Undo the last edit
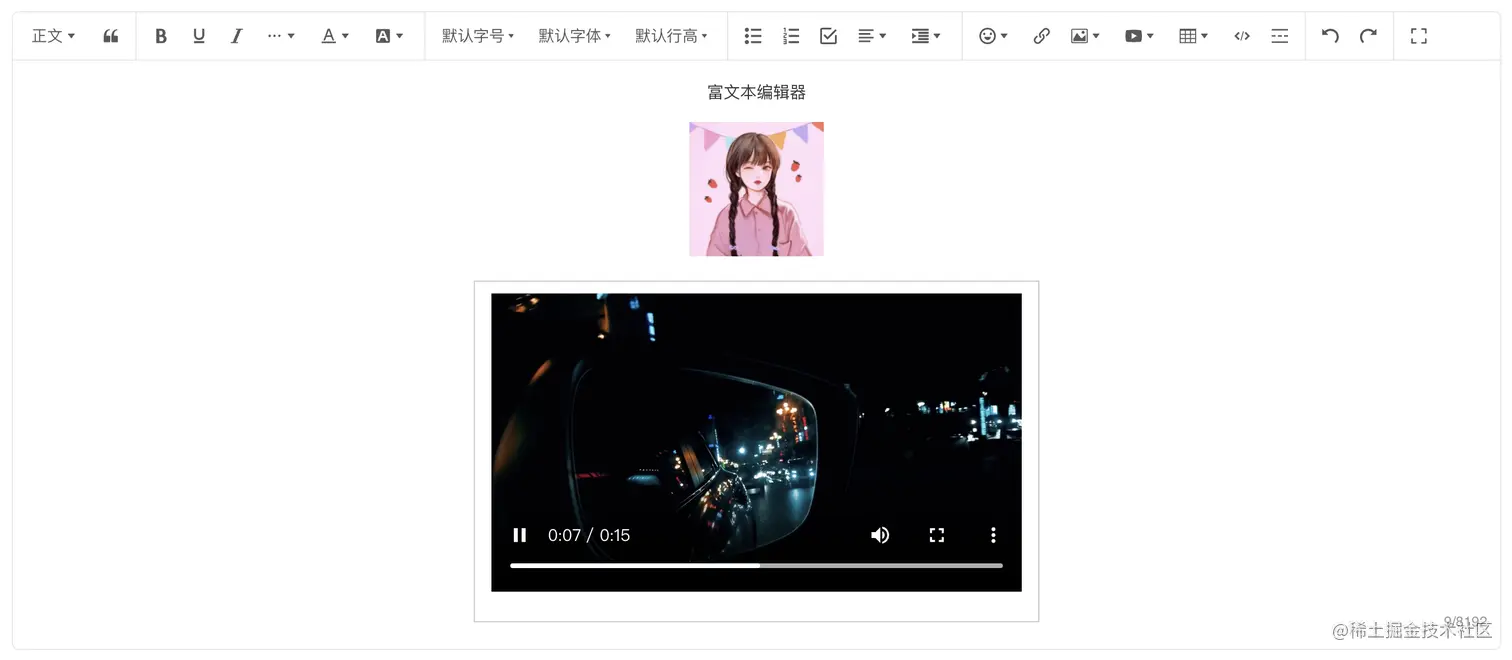This screenshot has width=1512, height=660. pyautogui.click(x=1330, y=36)
